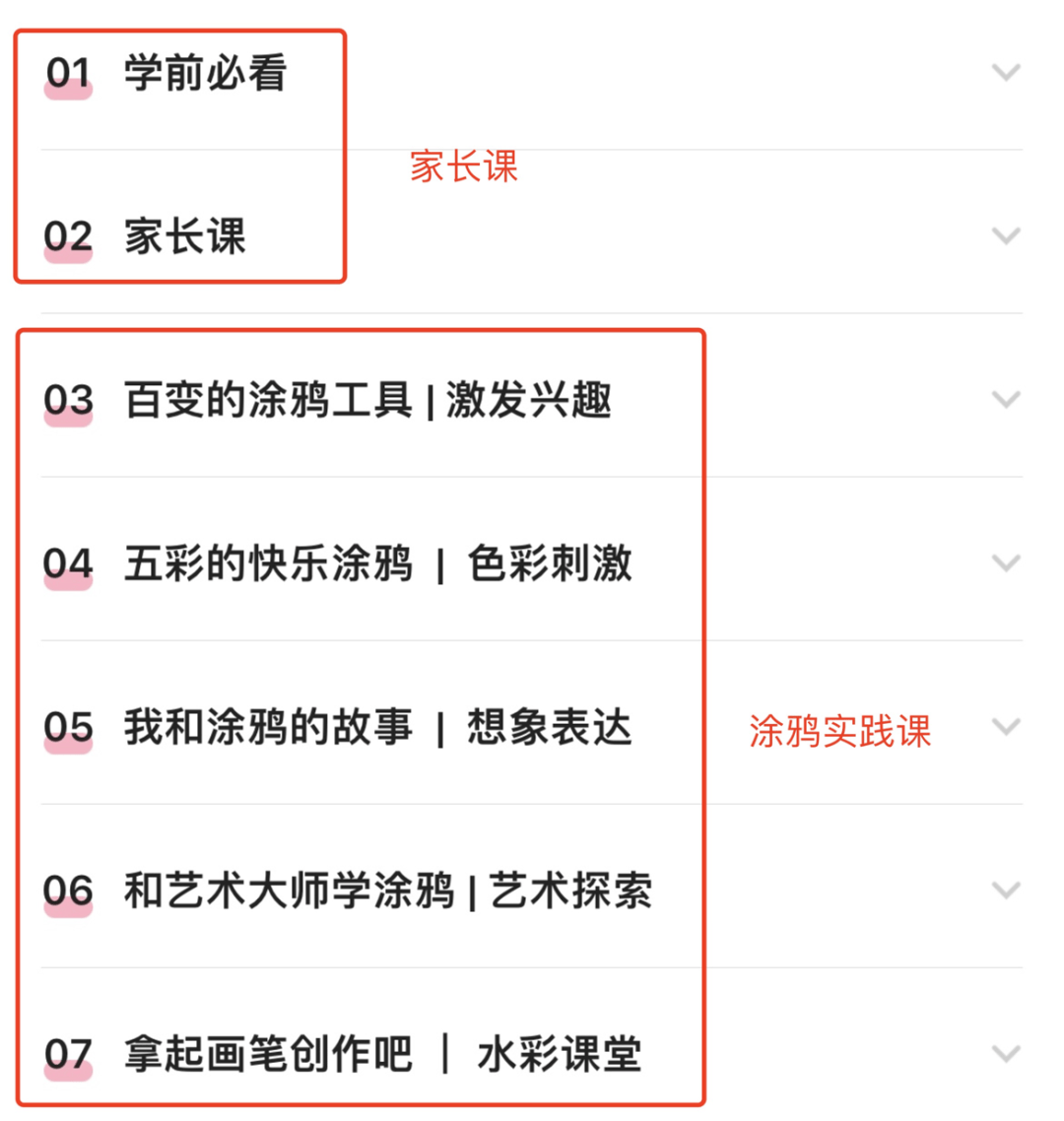Viewport: 1064px width, 1121px height.
Task: Show lessons in 05 我和涂鸦的故事
Action: pyautogui.click(x=1005, y=727)
